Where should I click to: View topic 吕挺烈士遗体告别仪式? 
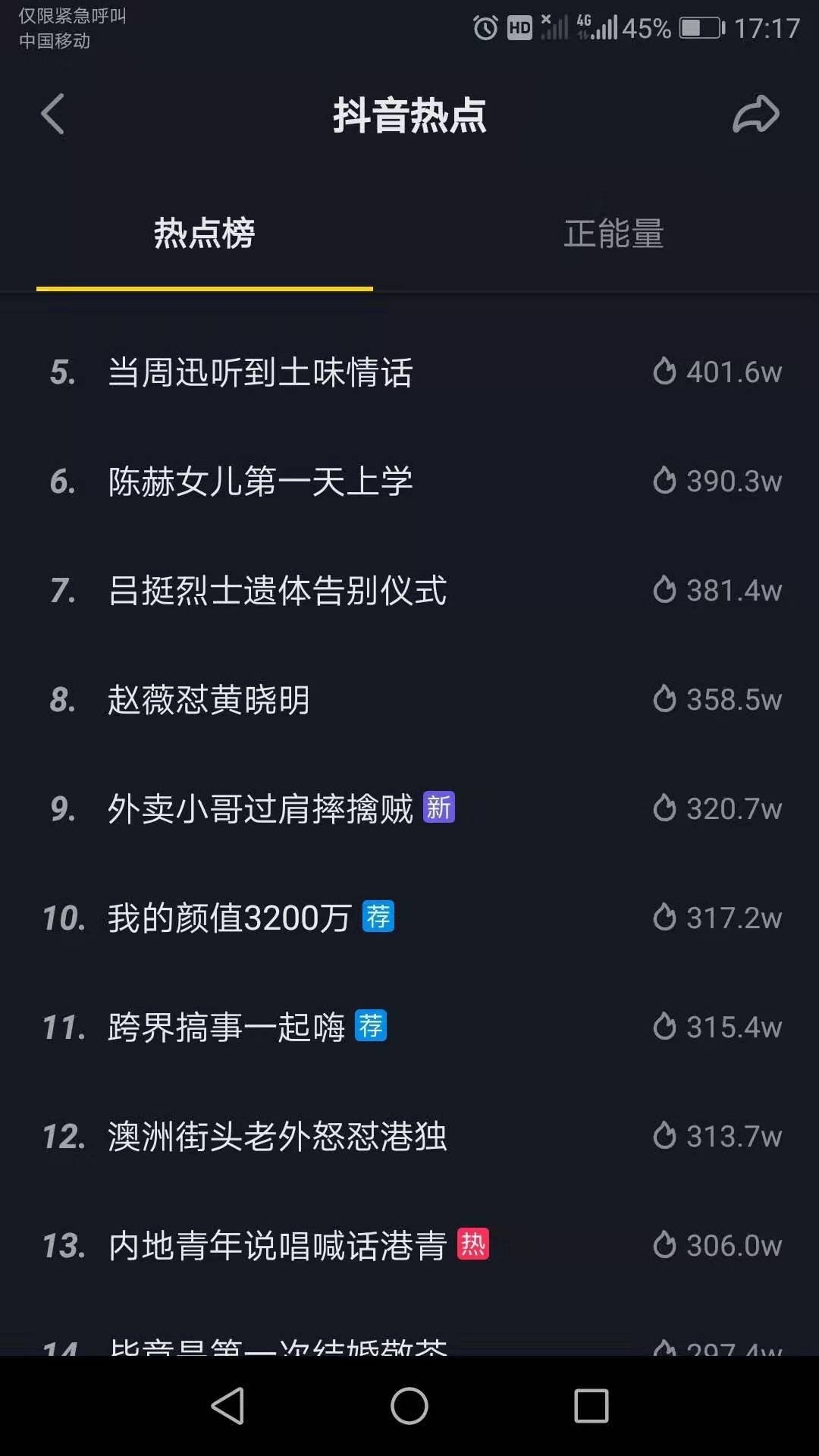click(277, 591)
